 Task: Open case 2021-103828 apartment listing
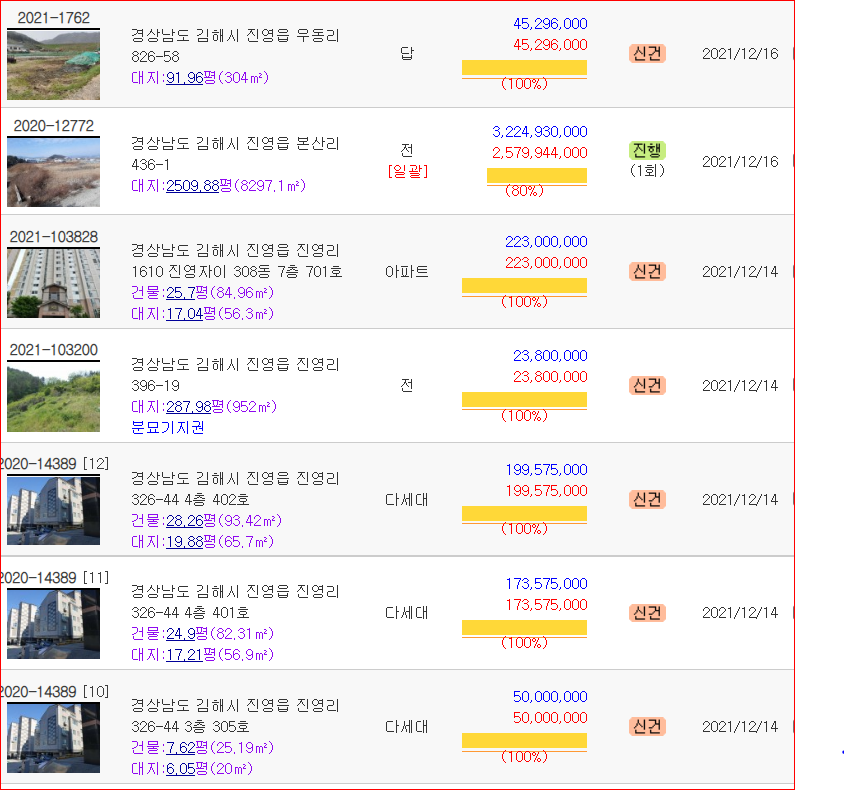(x=53, y=237)
